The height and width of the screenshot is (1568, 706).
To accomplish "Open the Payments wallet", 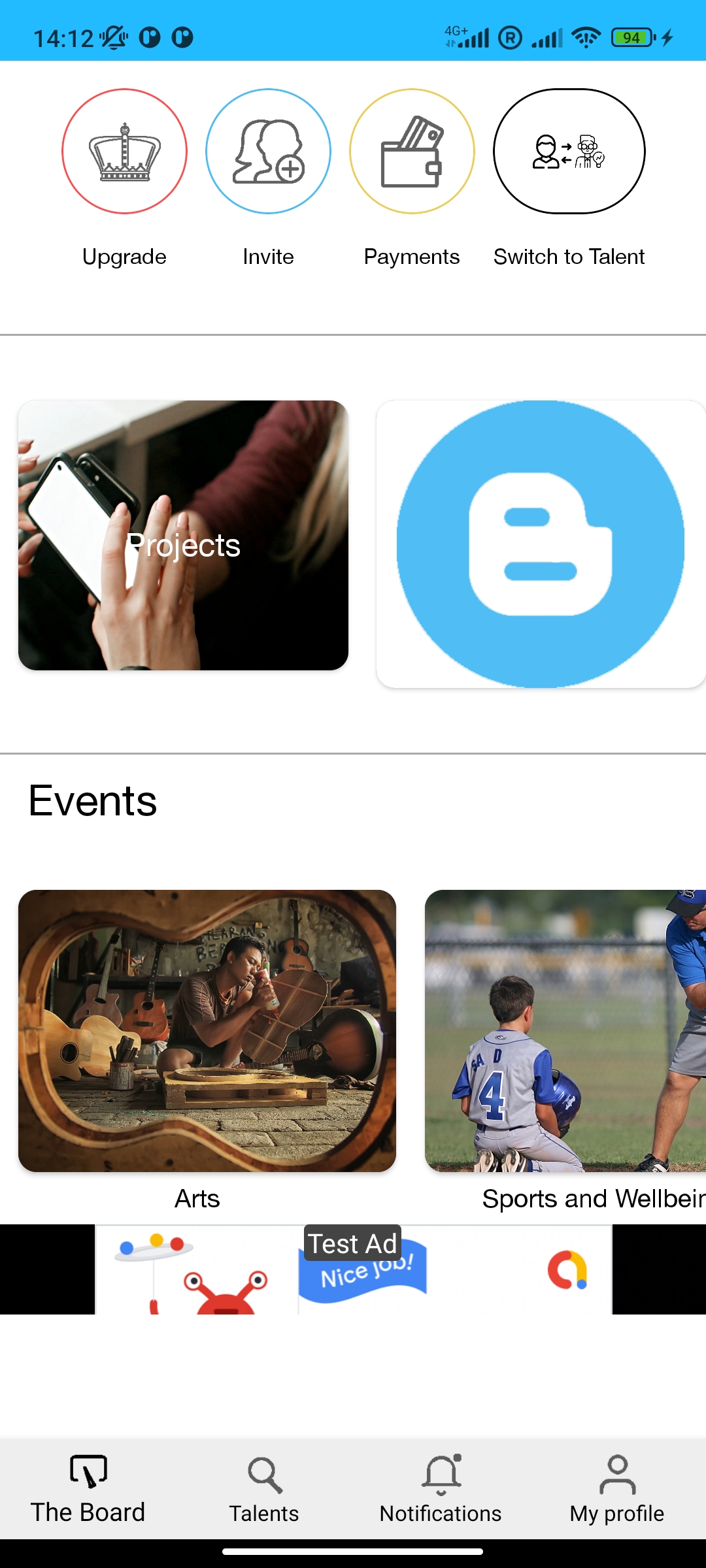I will (412, 152).
